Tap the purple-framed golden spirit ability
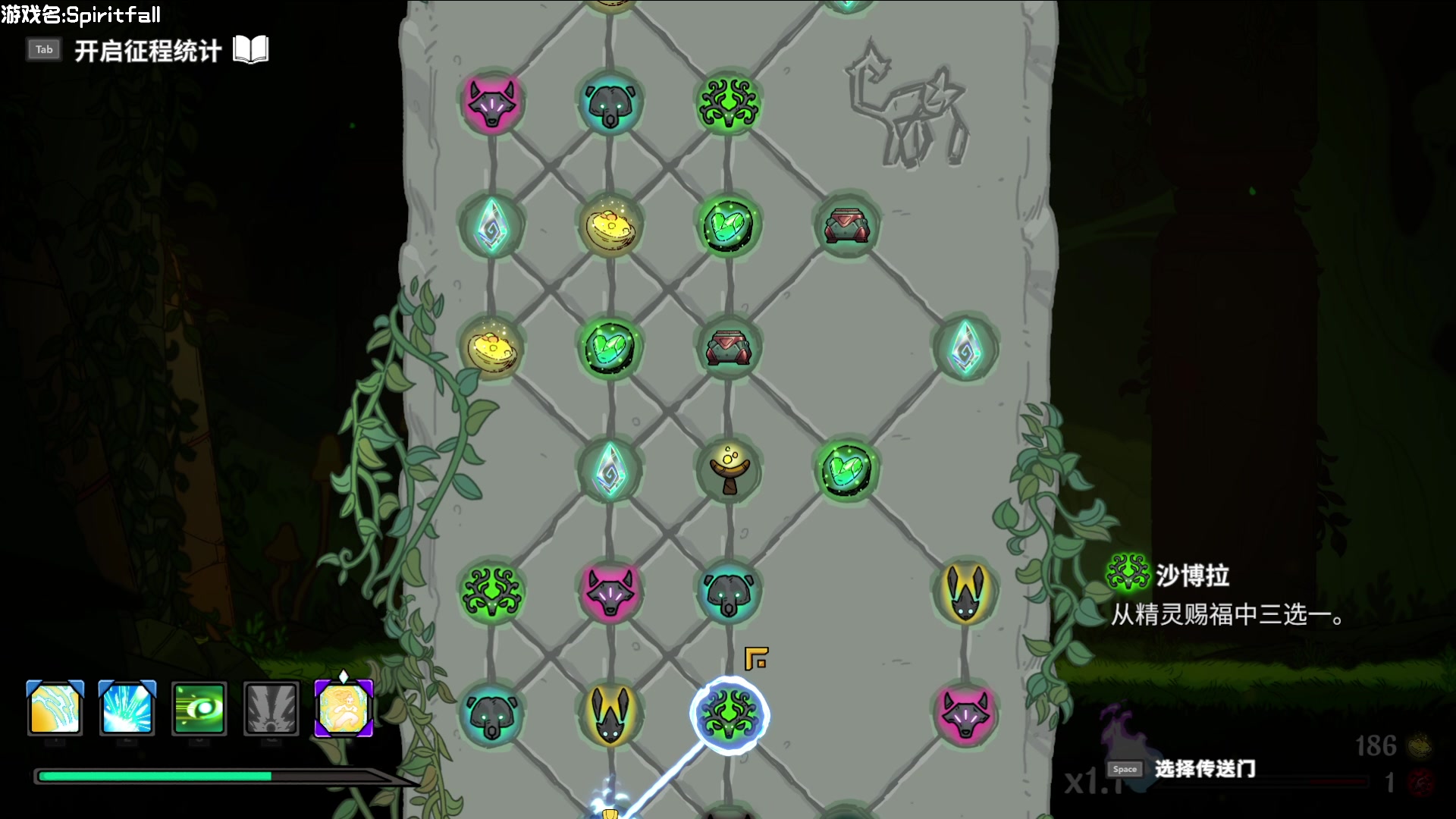This screenshot has width=1456, height=819. pos(344,708)
